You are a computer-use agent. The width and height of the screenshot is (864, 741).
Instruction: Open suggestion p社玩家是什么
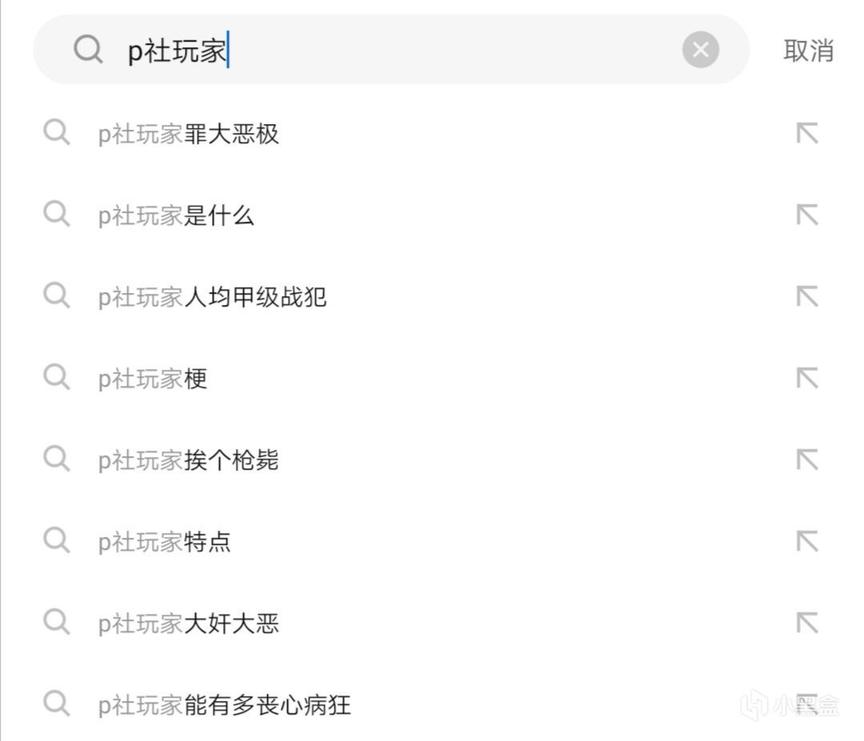tap(176, 215)
